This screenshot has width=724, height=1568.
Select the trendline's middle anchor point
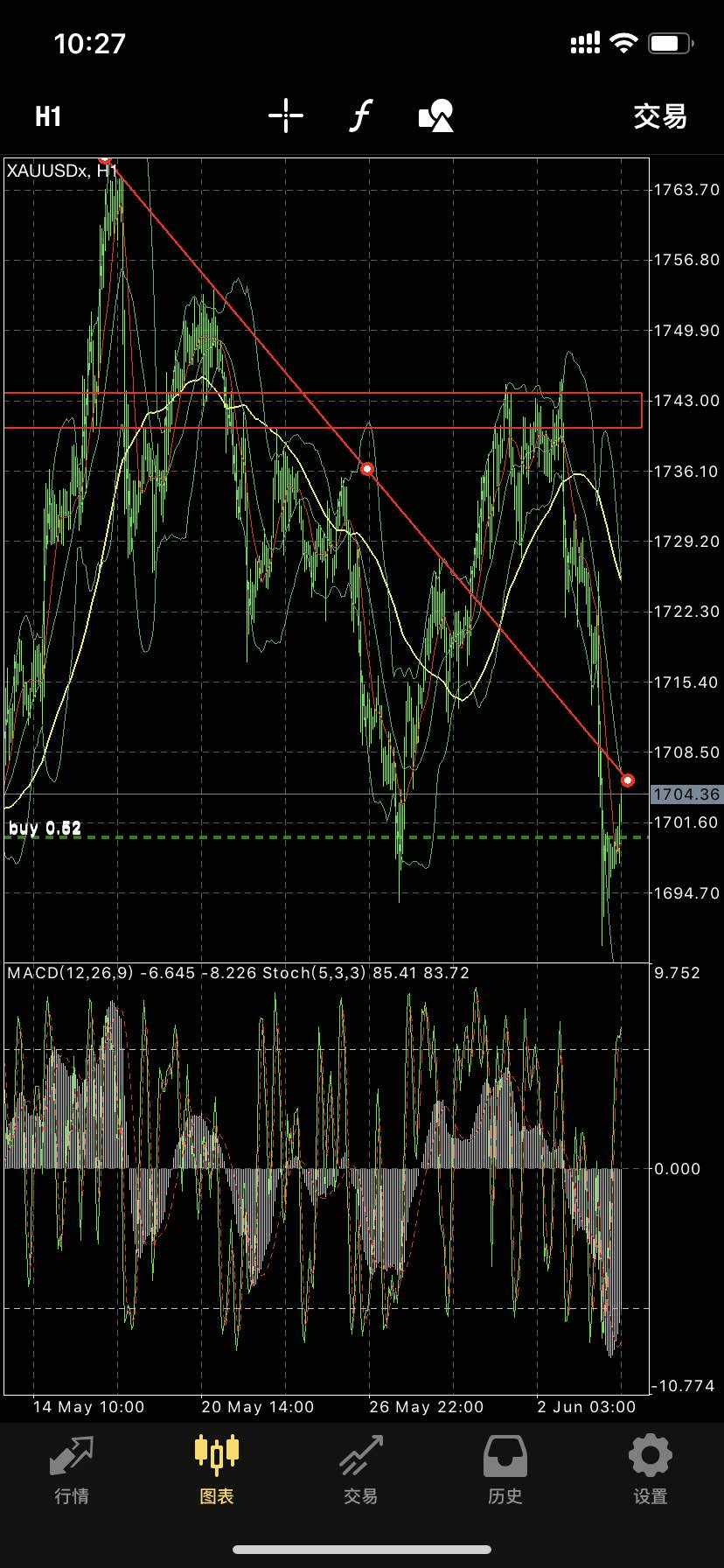[367, 469]
